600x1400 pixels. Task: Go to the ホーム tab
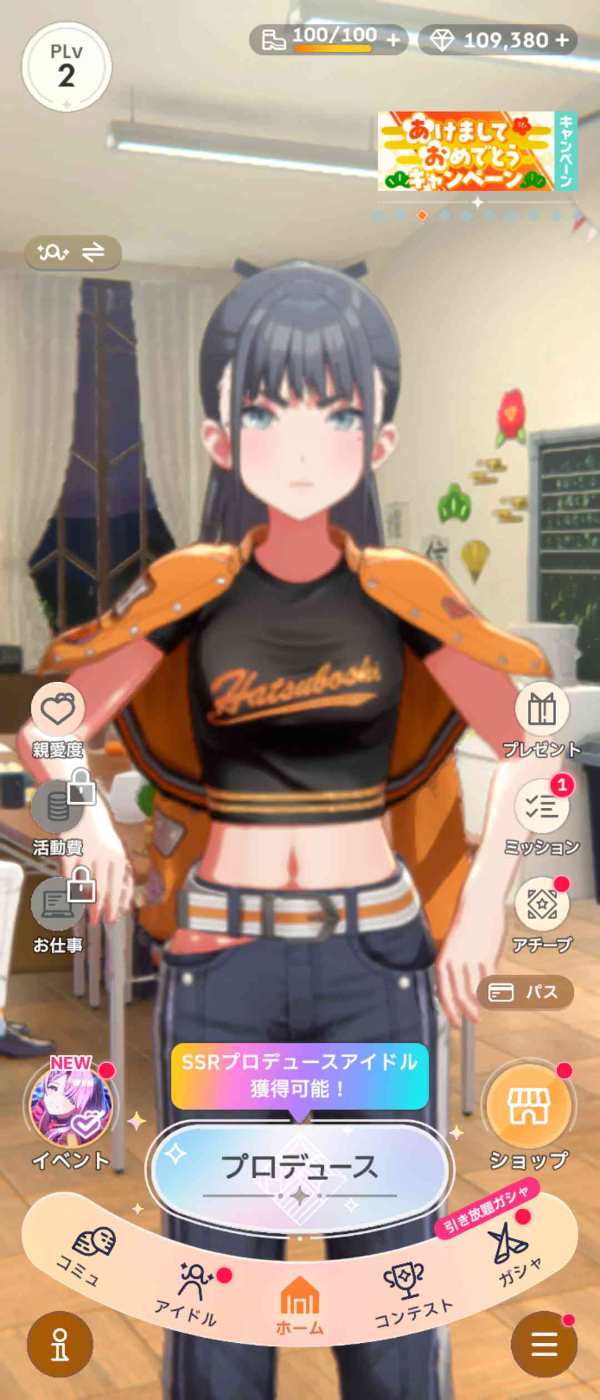[300, 1306]
